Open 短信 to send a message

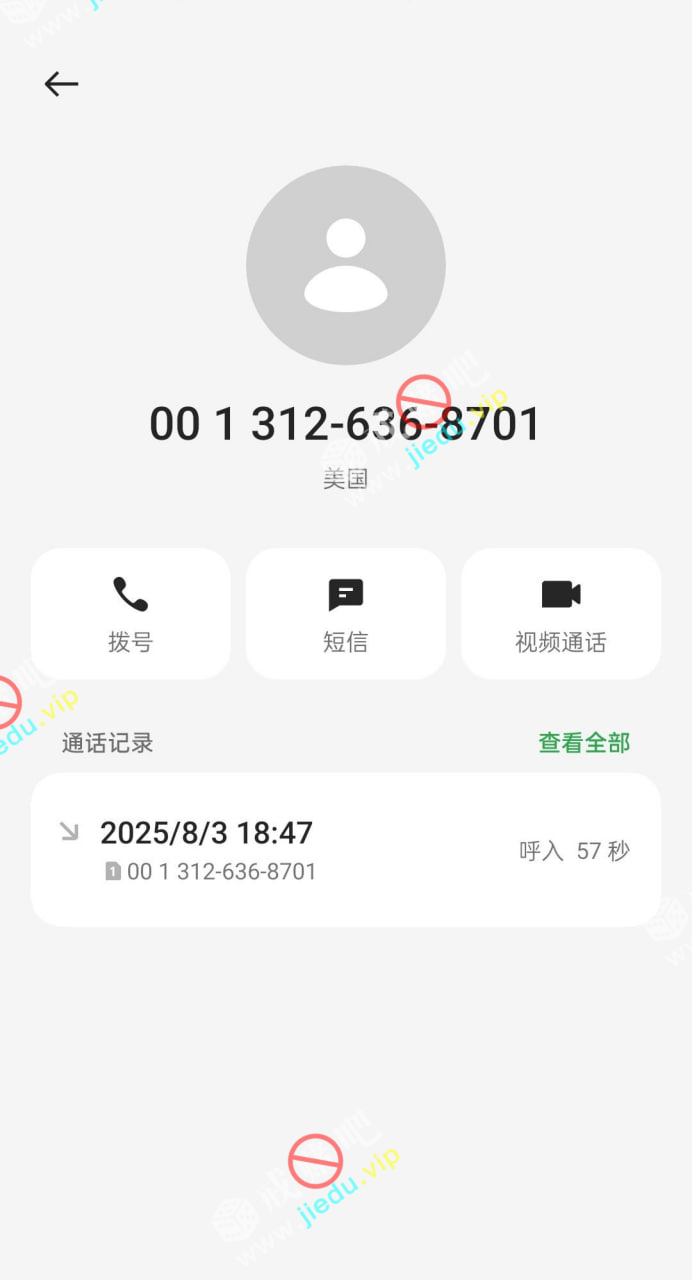[x=345, y=613]
